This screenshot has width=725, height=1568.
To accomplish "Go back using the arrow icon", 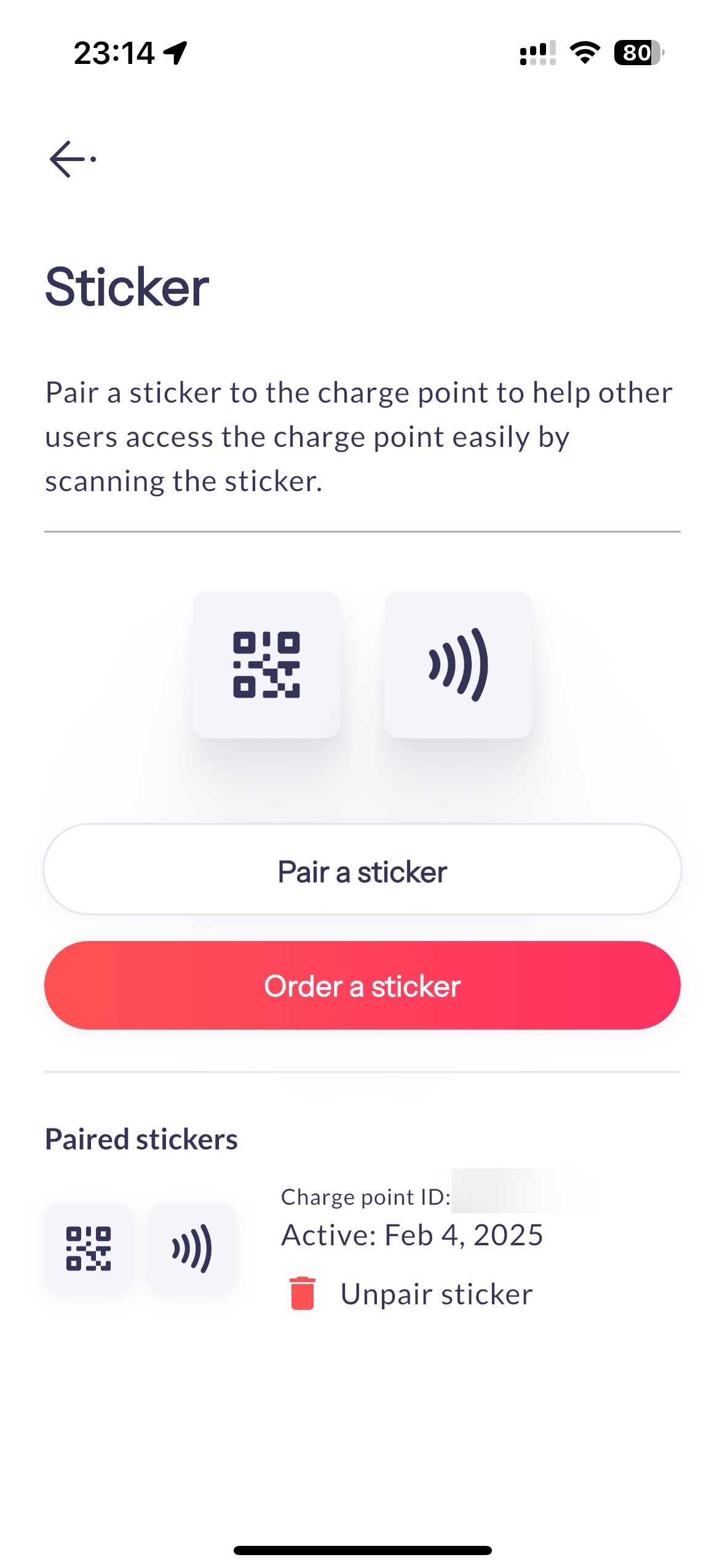I will click(72, 159).
